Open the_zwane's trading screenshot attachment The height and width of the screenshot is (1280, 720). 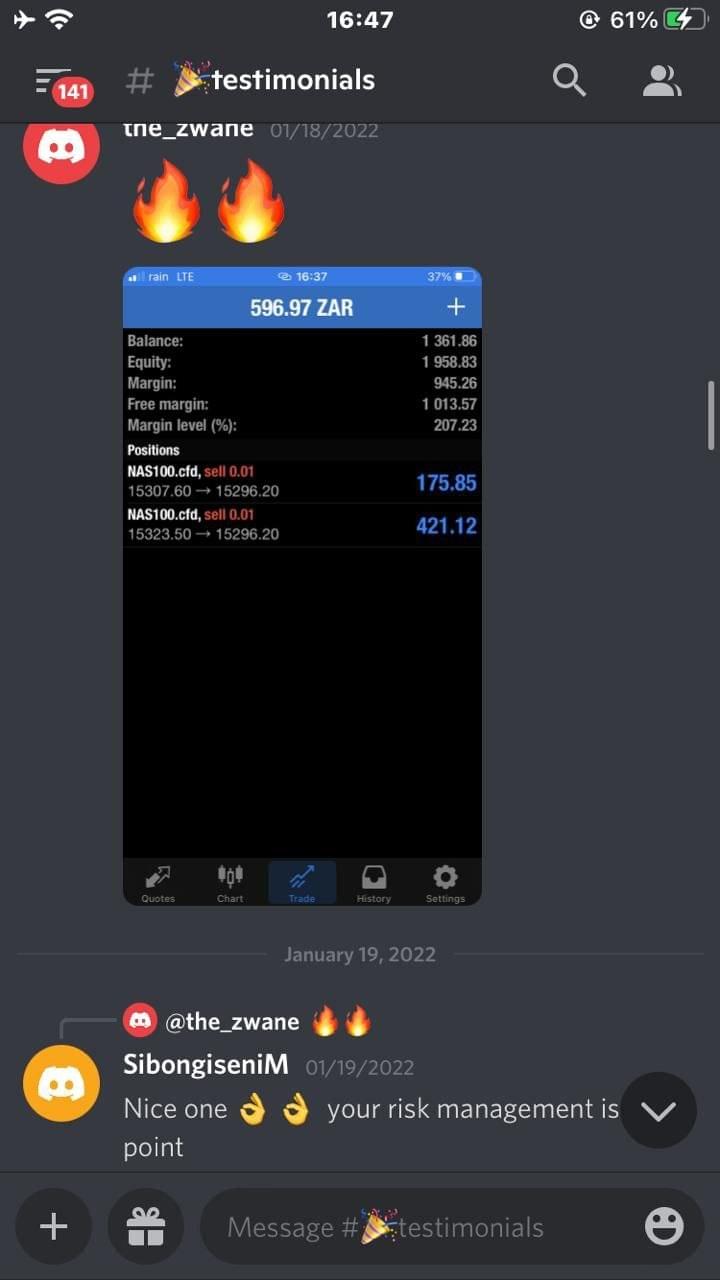302,586
